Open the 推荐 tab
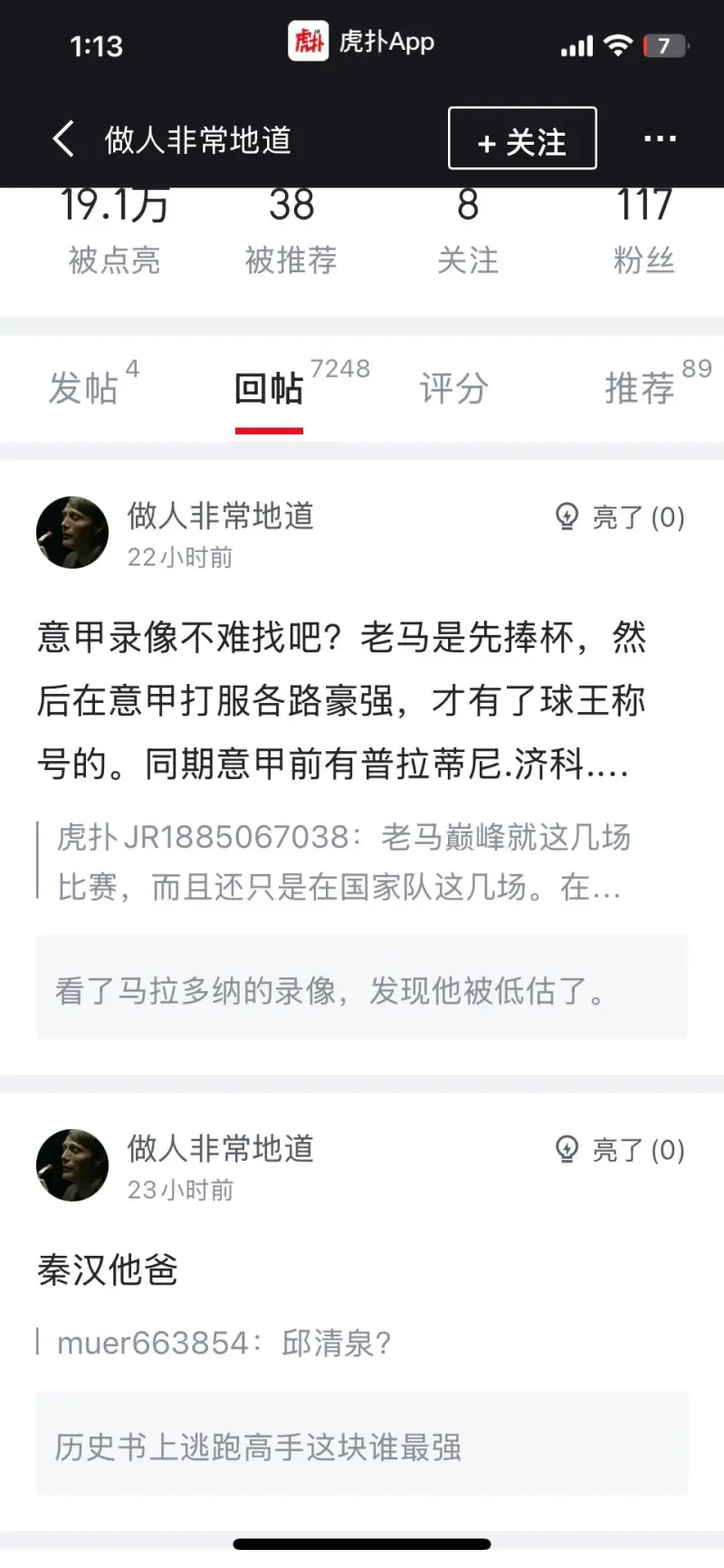 640,388
